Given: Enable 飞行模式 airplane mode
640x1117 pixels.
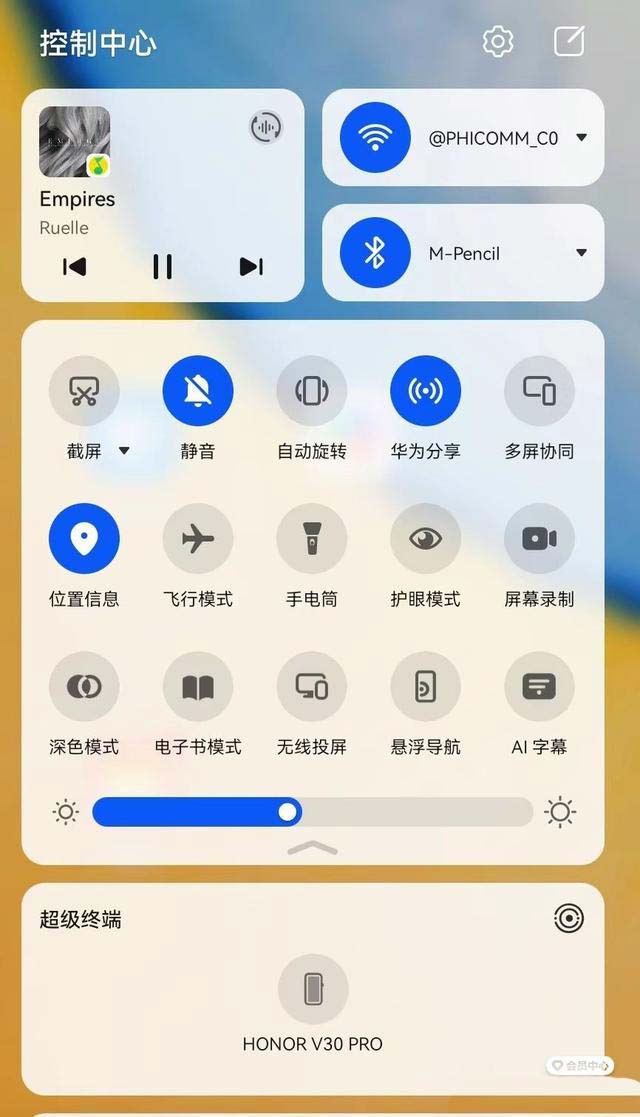Looking at the screenshot, I should tap(198, 538).
